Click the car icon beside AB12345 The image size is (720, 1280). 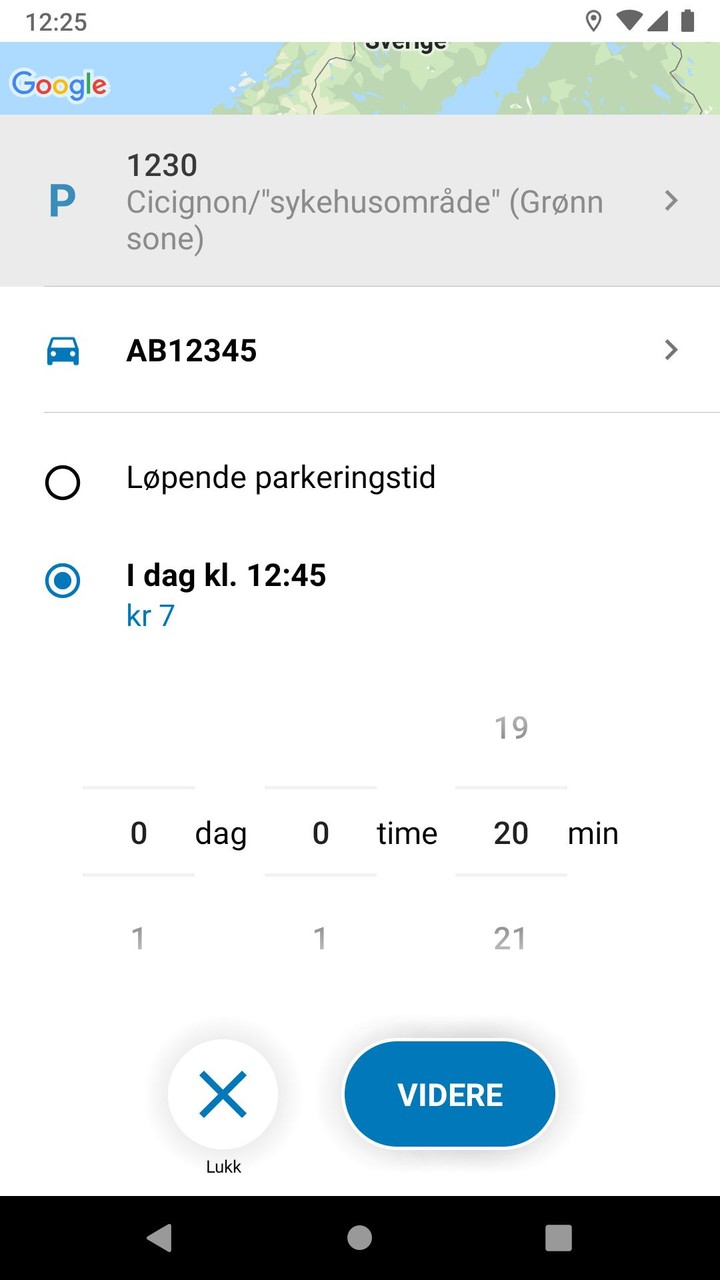(63, 350)
